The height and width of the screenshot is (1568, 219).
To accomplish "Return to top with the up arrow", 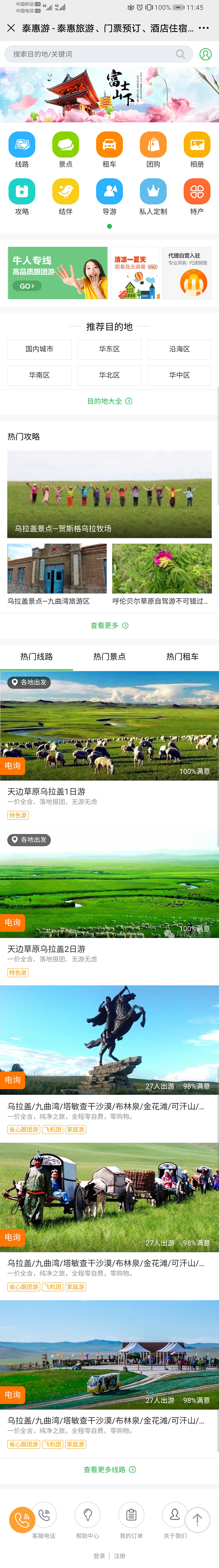I will click(x=197, y=1519).
